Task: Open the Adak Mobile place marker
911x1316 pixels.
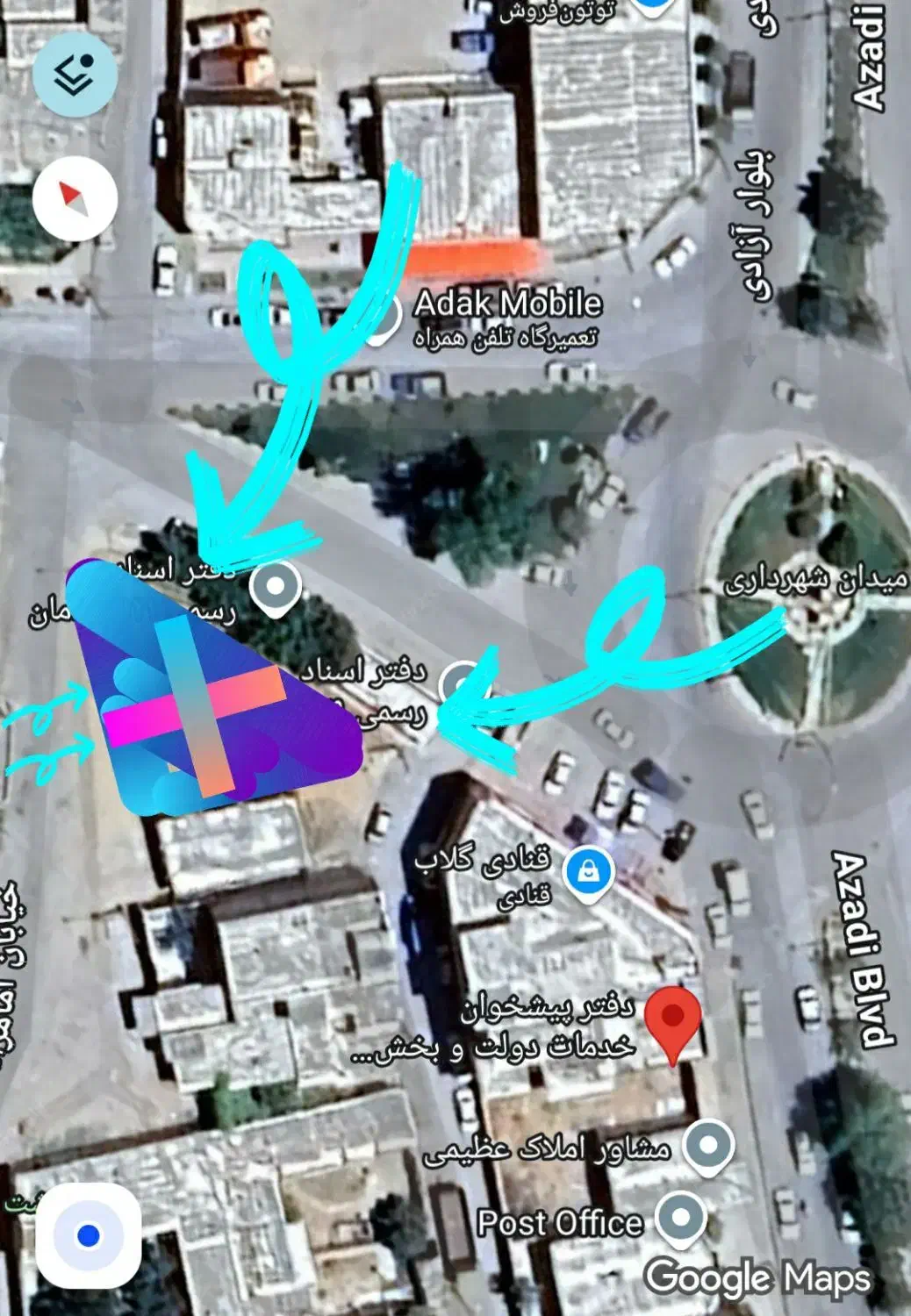Action: point(384,318)
